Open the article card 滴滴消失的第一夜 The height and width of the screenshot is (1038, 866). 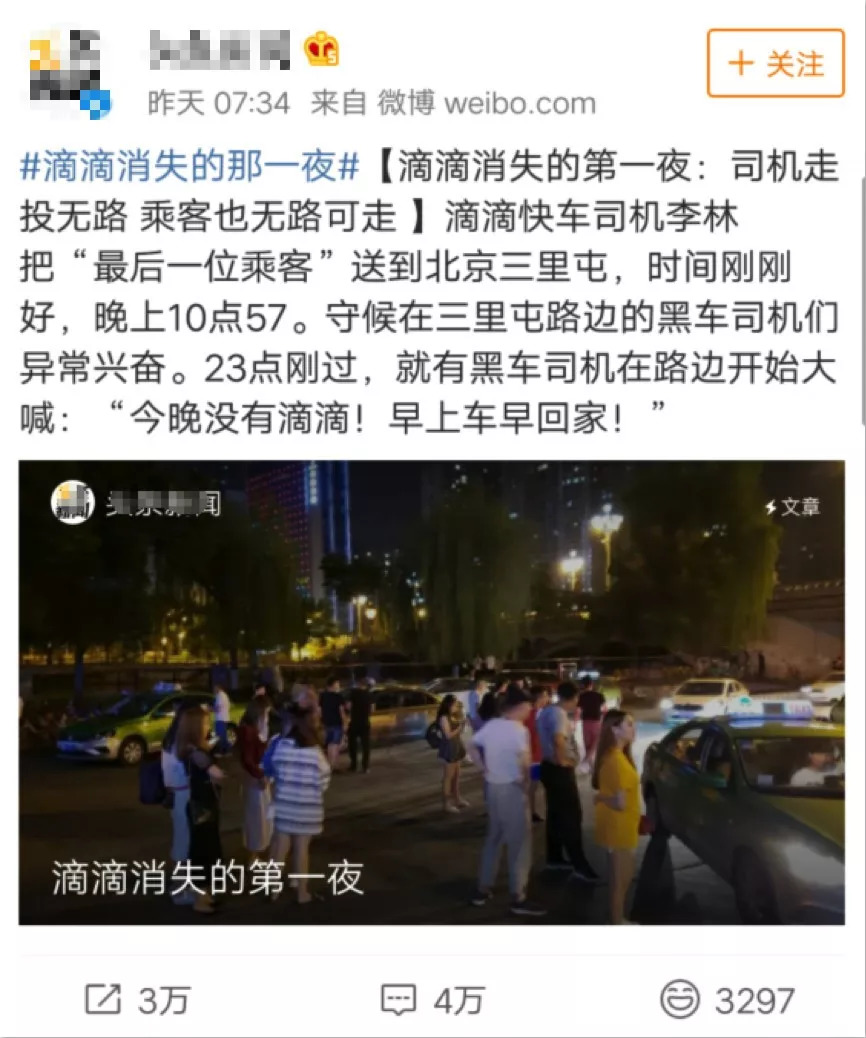click(432, 692)
